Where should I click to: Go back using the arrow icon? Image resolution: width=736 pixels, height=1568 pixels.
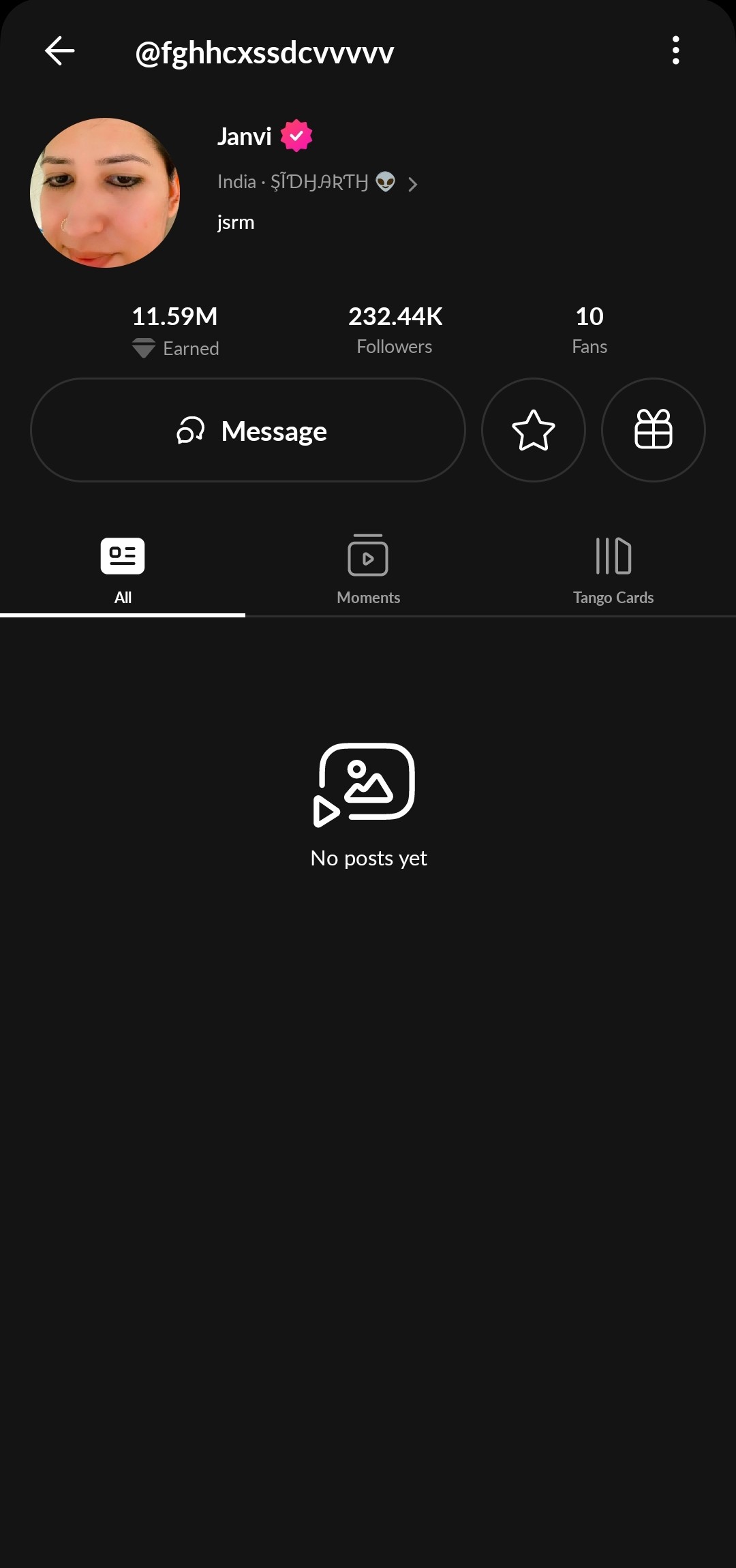click(59, 51)
